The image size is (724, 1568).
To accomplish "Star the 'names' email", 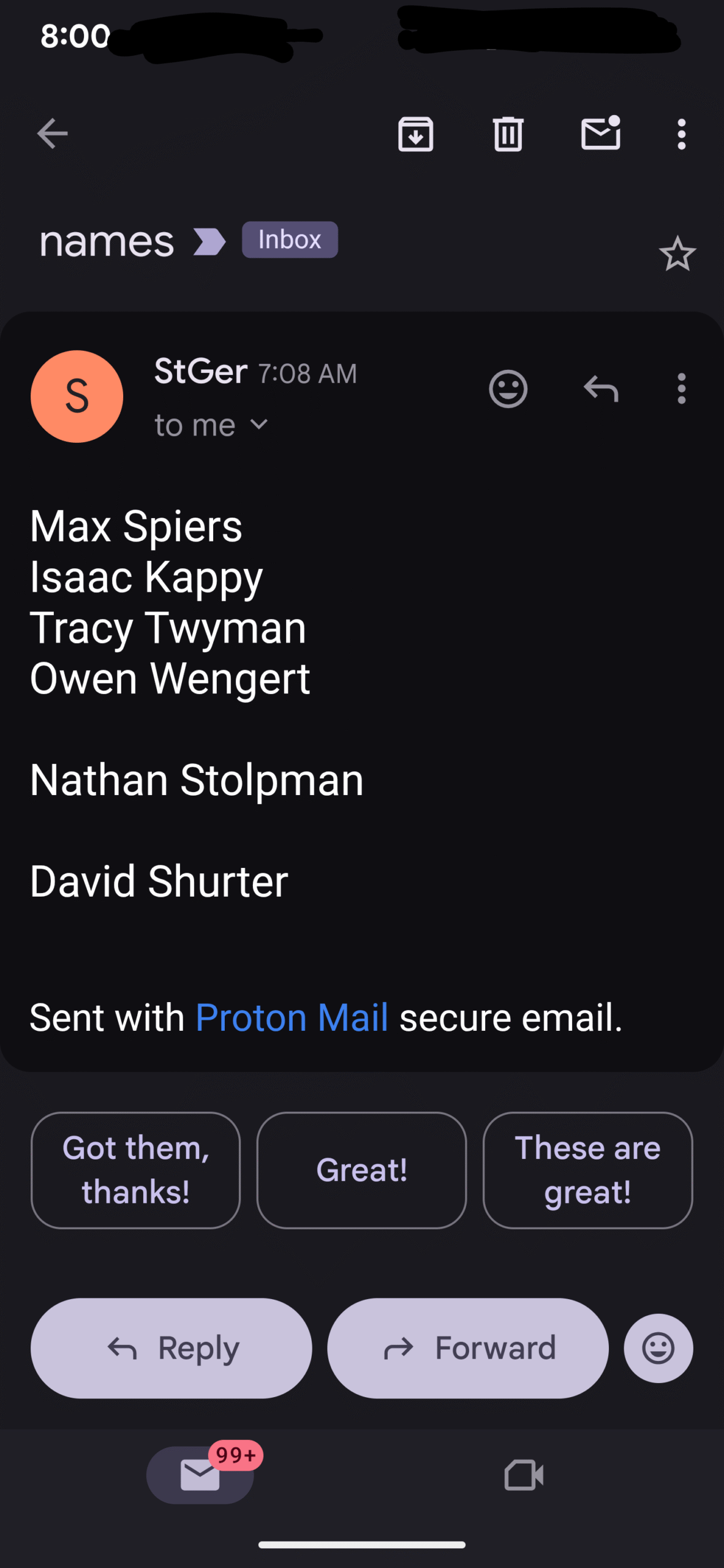I will [x=677, y=254].
